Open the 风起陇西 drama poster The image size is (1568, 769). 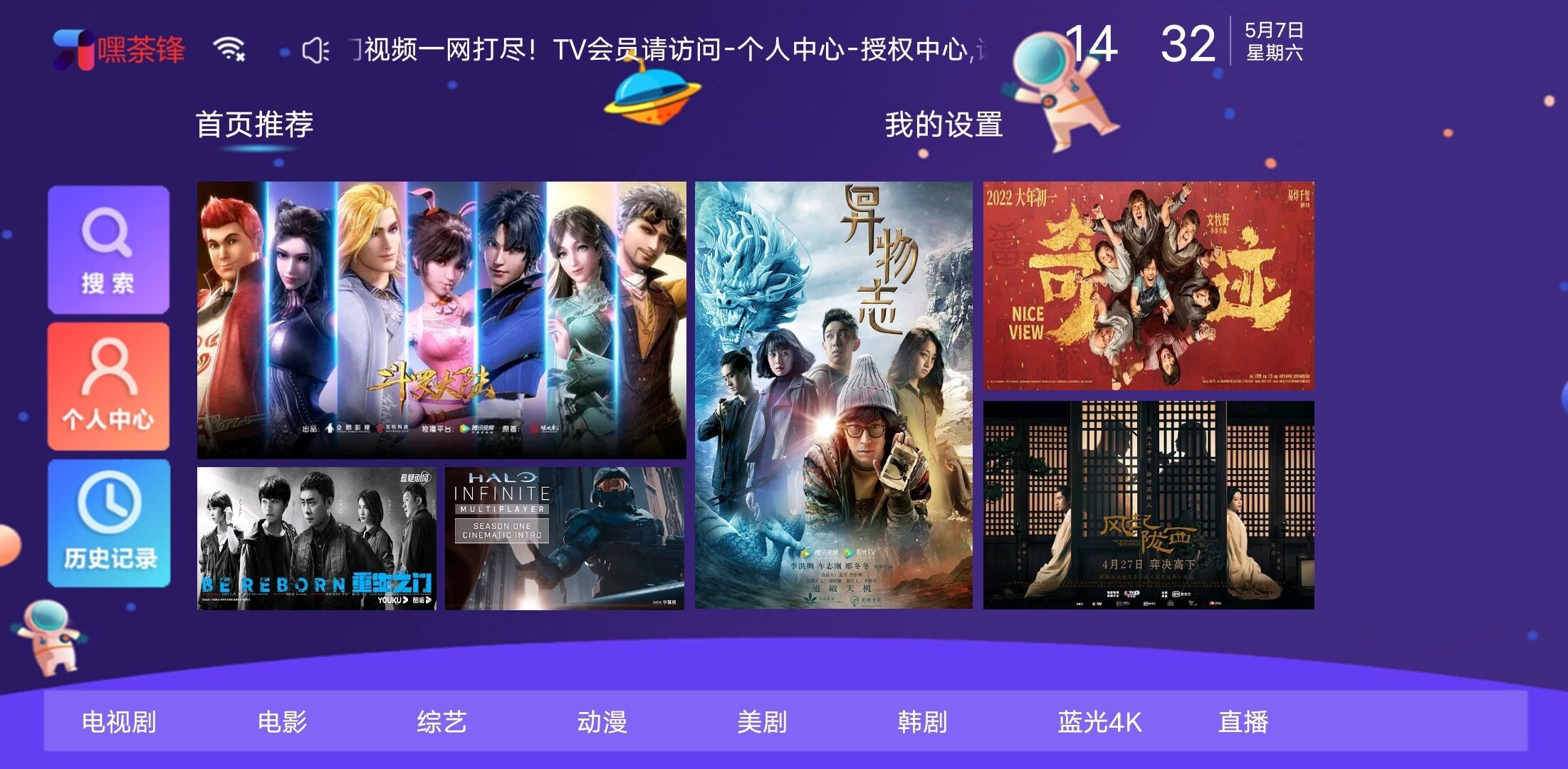coord(1148,505)
